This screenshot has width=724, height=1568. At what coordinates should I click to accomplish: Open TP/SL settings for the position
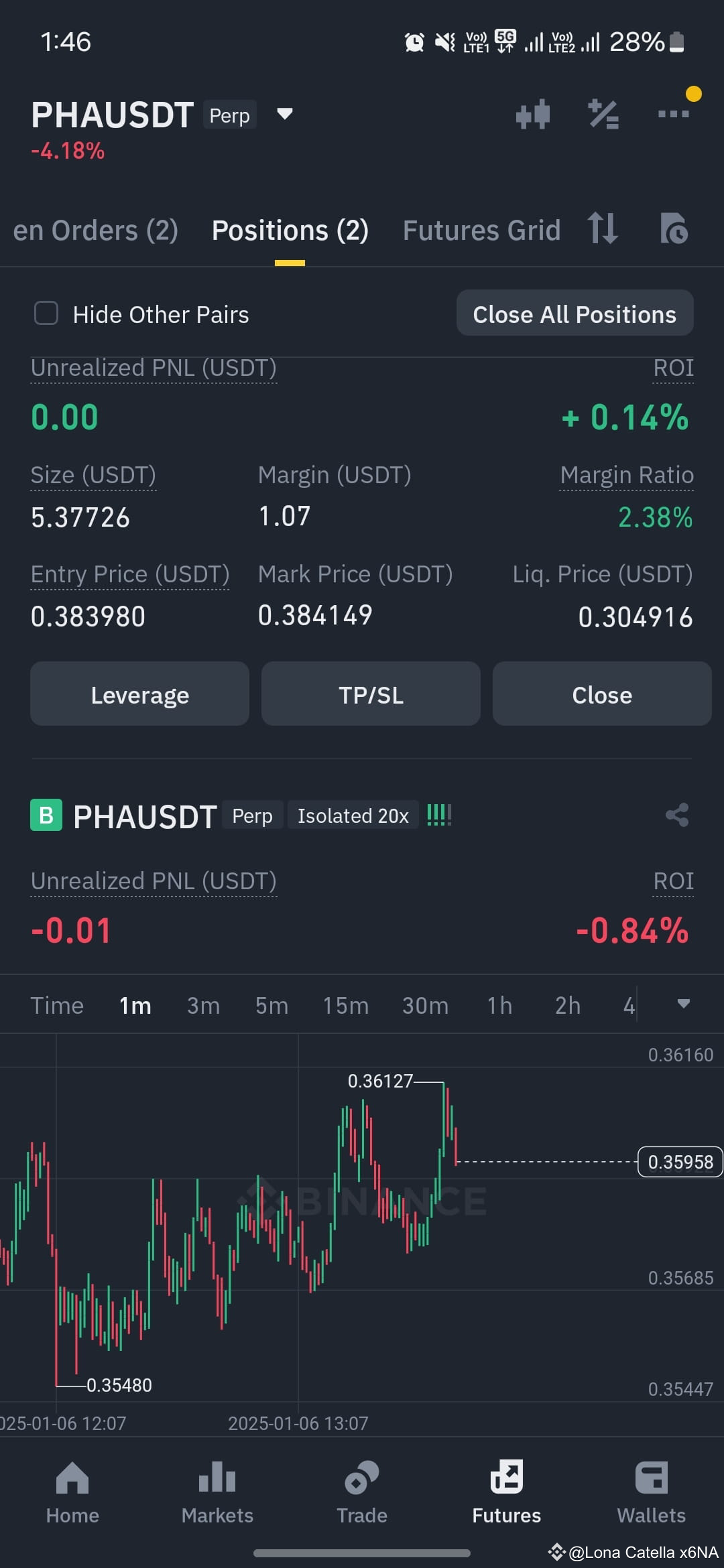370,694
